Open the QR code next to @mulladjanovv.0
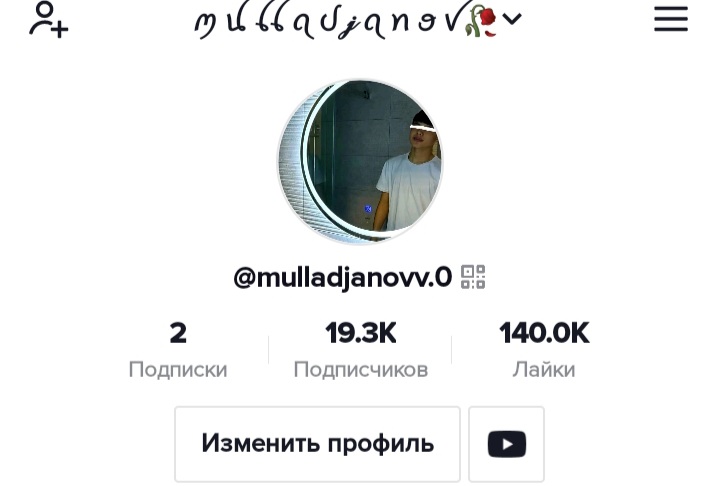 (473, 277)
